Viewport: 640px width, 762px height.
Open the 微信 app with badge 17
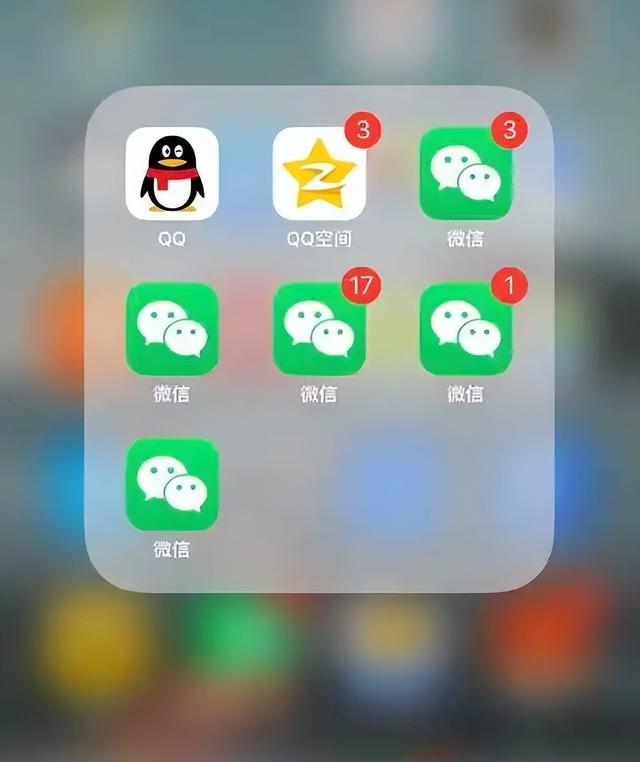tap(319, 329)
